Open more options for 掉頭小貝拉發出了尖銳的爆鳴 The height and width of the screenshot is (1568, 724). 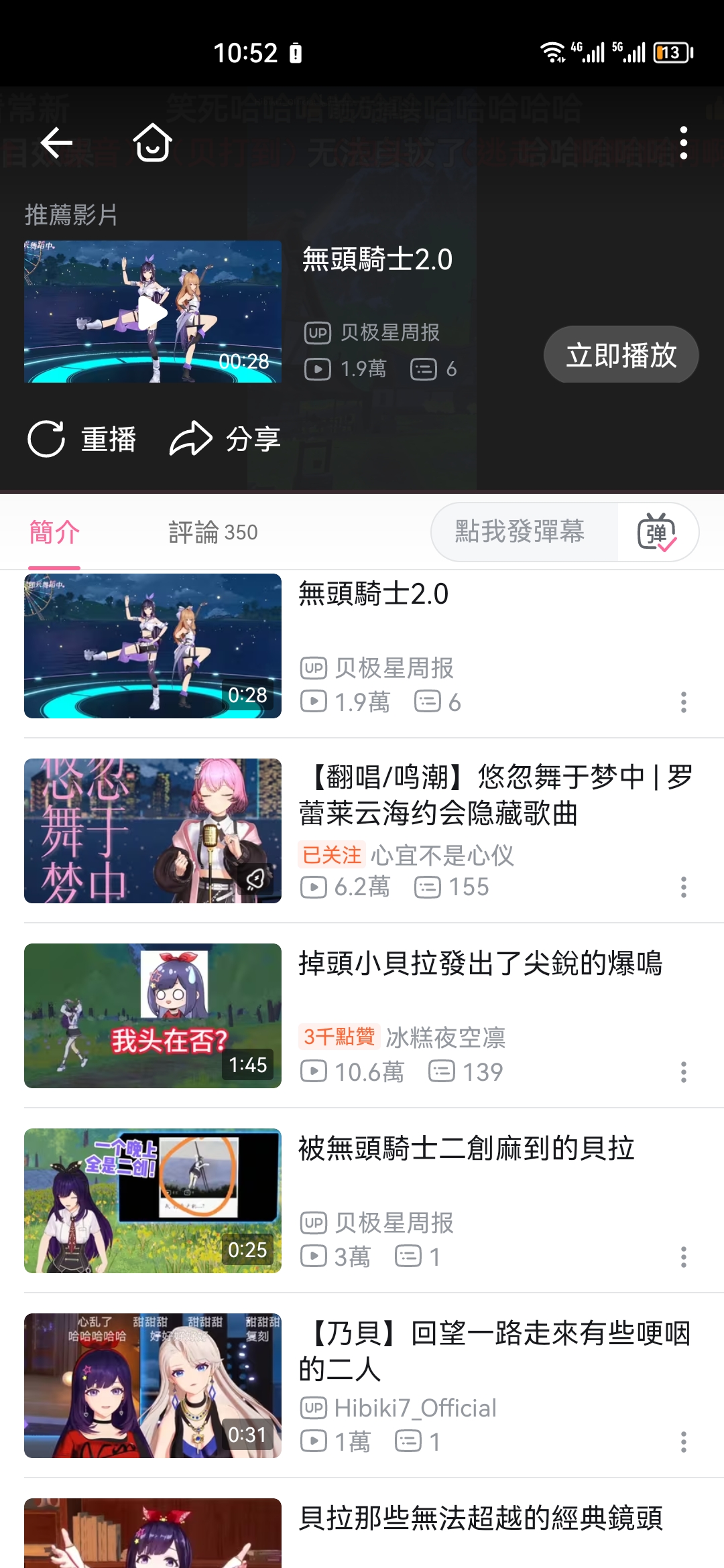pyautogui.click(x=683, y=1072)
